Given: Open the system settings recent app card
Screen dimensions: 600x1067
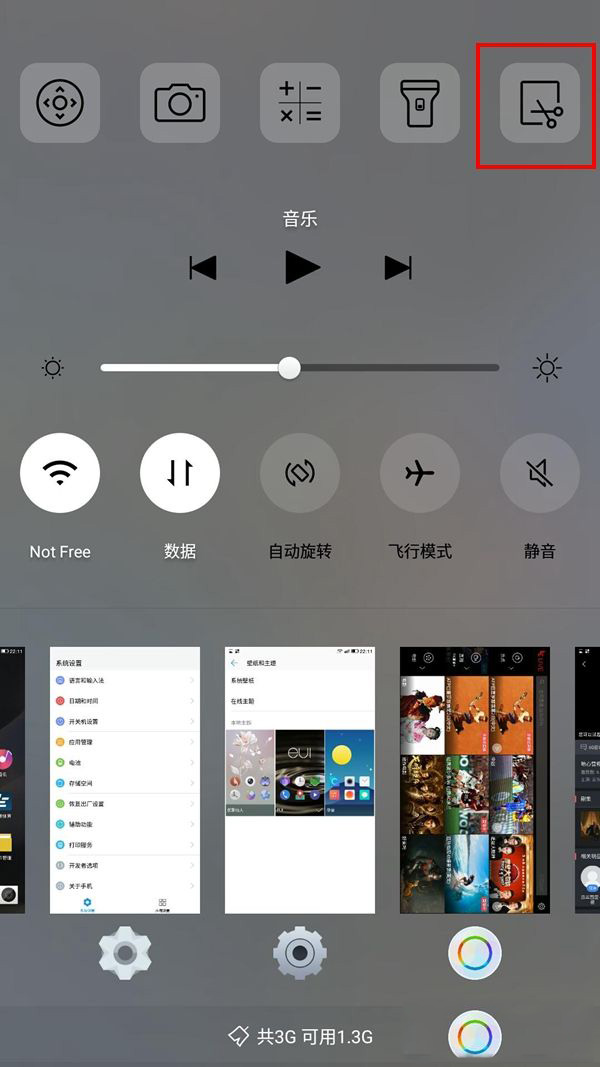Looking at the screenshot, I should (x=125, y=780).
